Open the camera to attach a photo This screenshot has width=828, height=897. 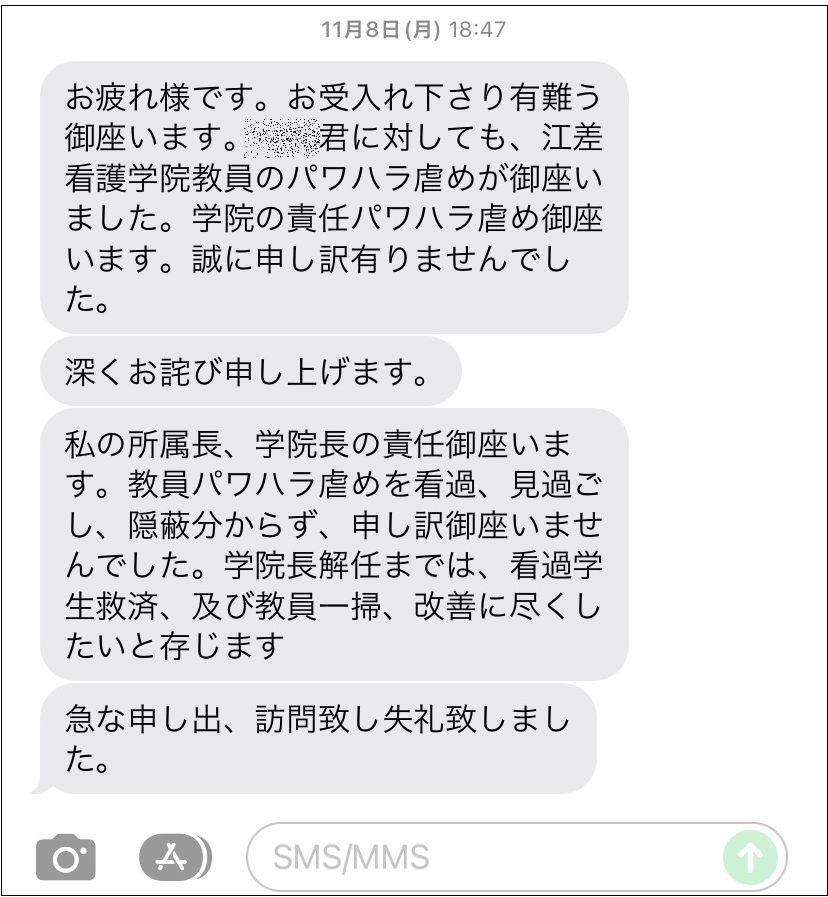pyautogui.click(x=65, y=857)
